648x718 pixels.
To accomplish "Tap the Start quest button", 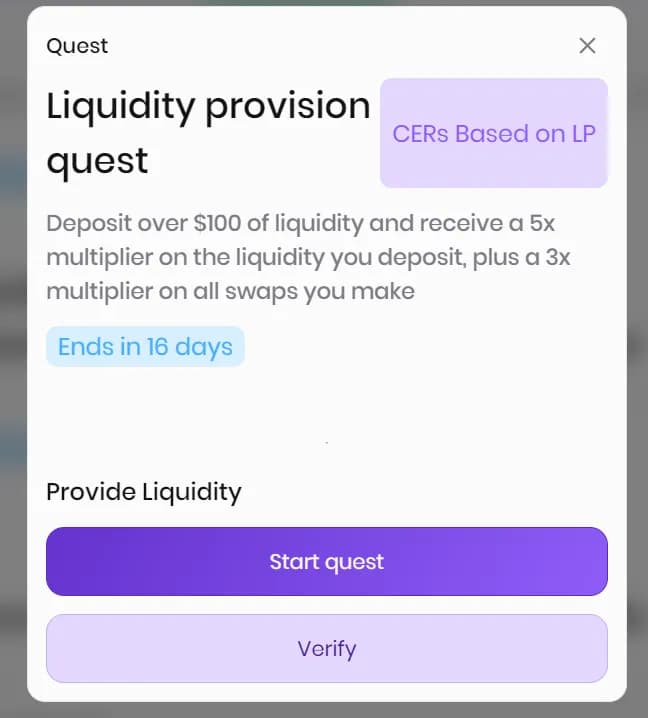I will 326,562.
